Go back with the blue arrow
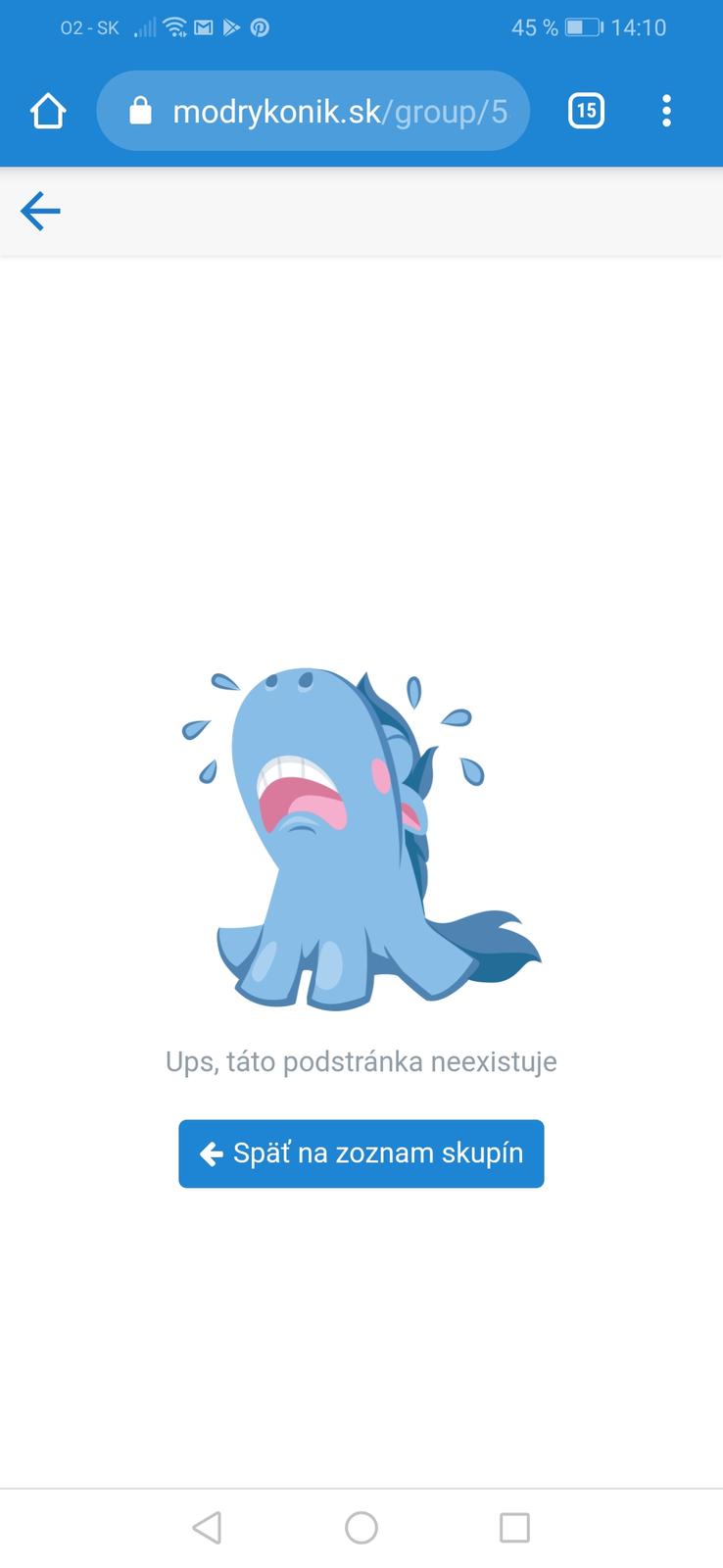The width and height of the screenshot is (723, 1568). point(40,211)
